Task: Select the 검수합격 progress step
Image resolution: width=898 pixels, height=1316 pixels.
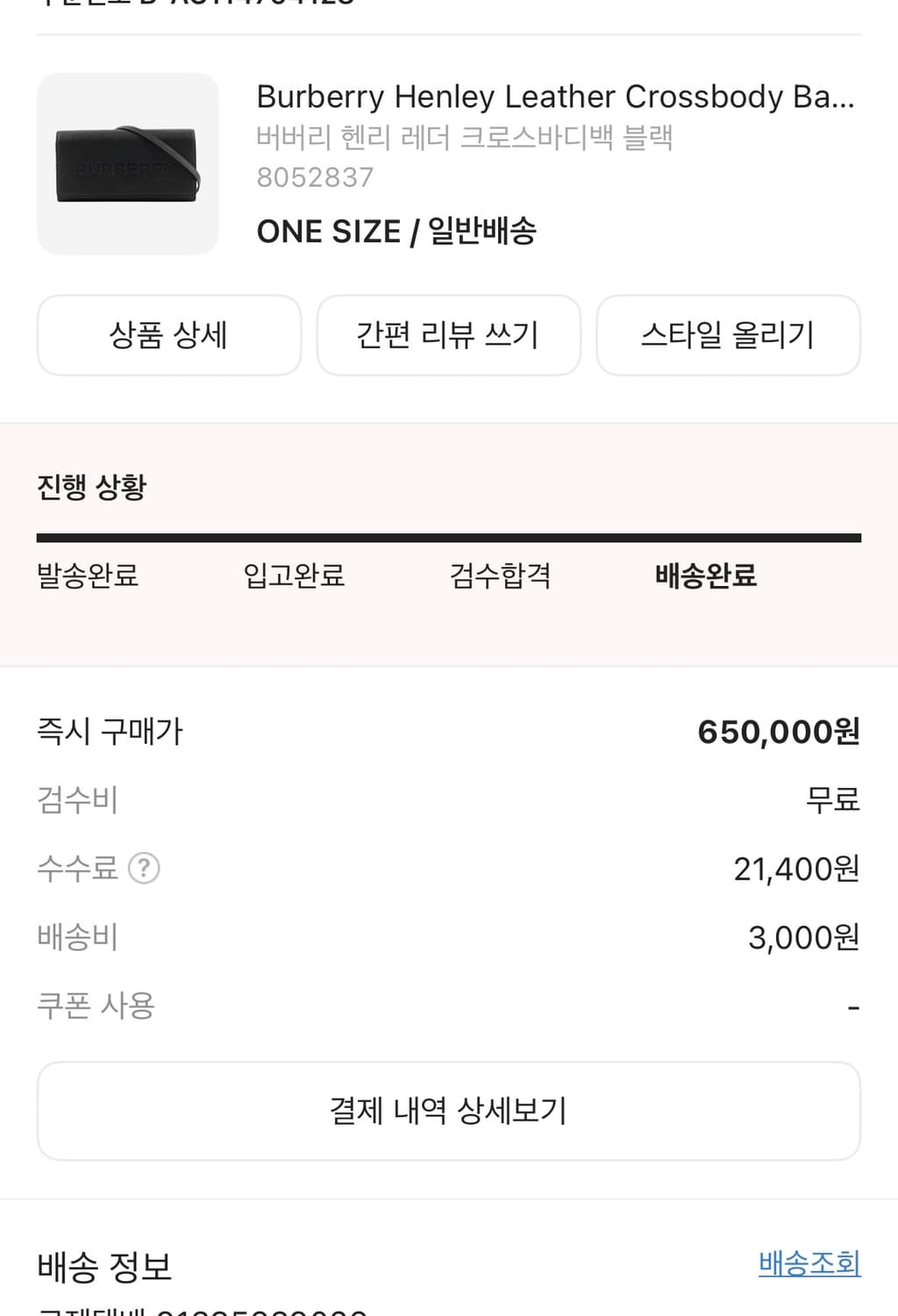Action: (500, 576)
